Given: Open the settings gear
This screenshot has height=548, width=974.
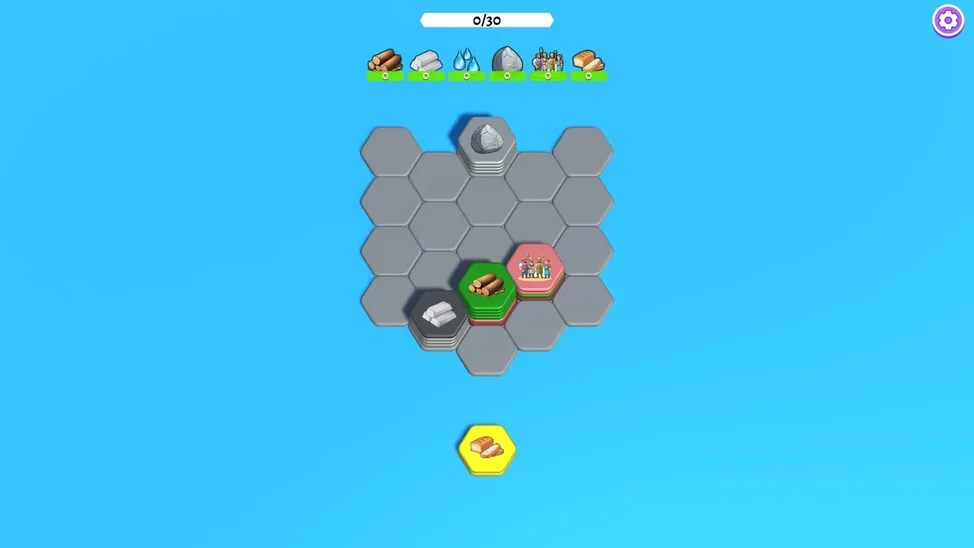Looking at the screenshot, I should [948, 20].
